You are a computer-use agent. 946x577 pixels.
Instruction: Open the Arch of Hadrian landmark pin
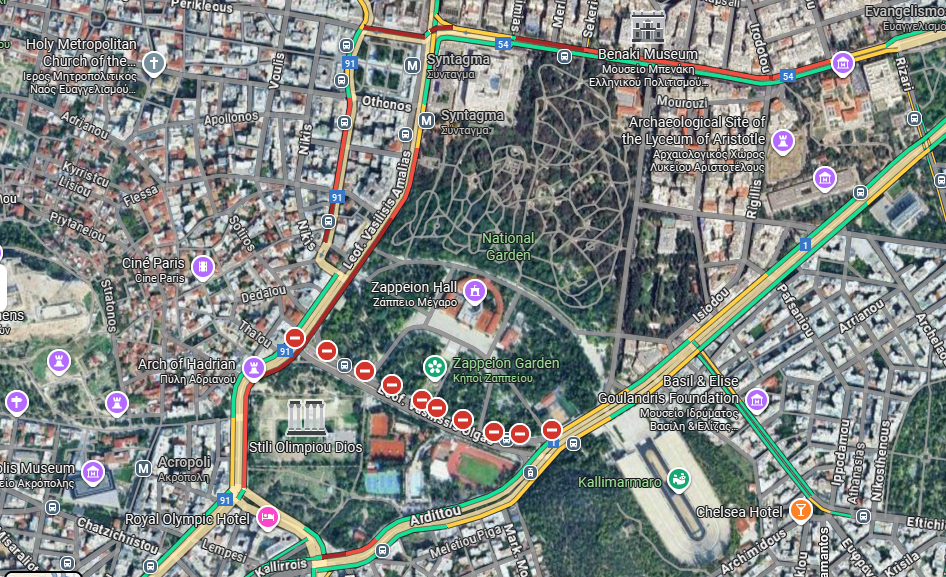pos(254,367)
